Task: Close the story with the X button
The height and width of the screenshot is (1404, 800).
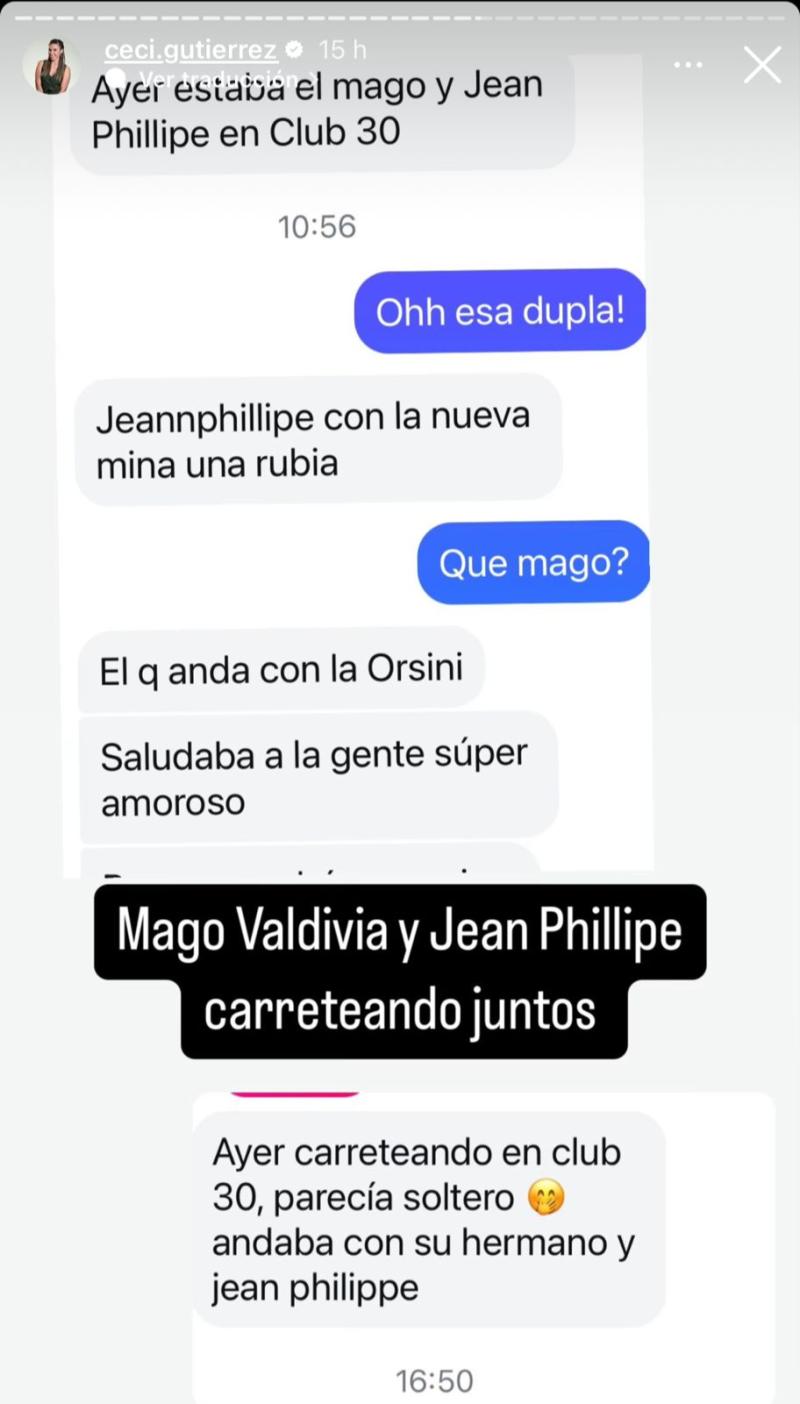Action: coord(762,64)
